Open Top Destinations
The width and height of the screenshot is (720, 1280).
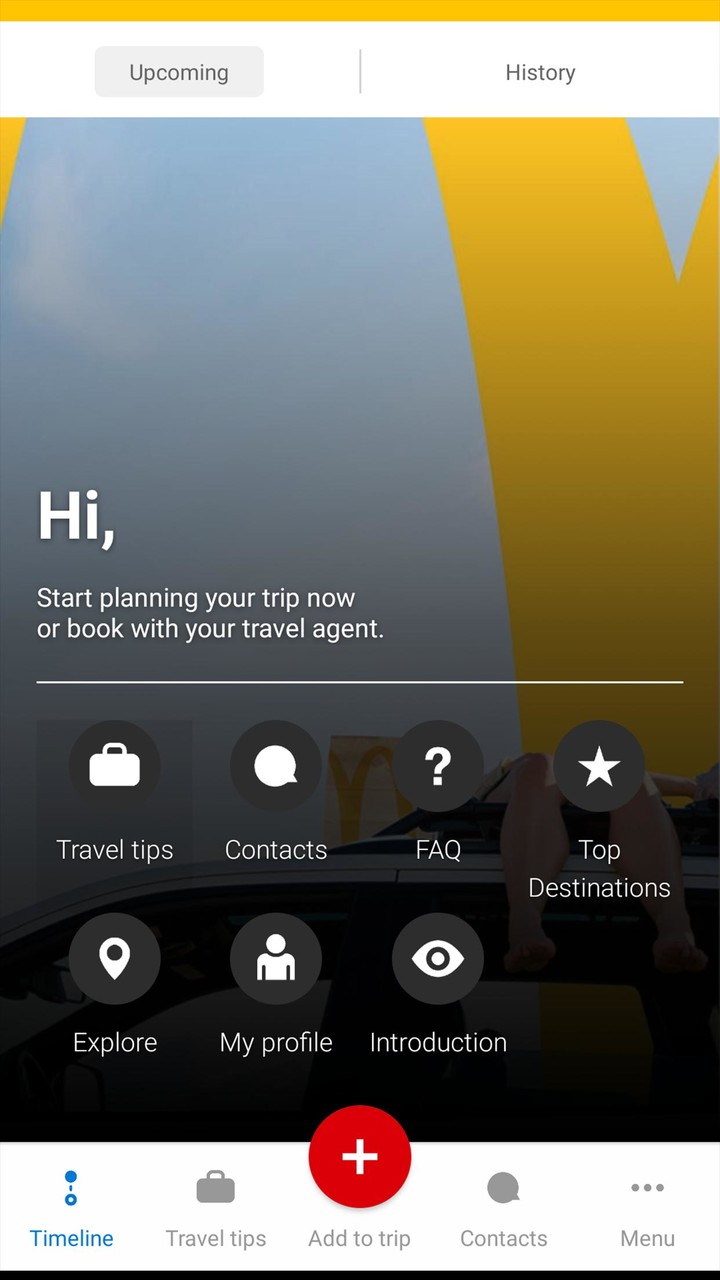click(599, 810)
